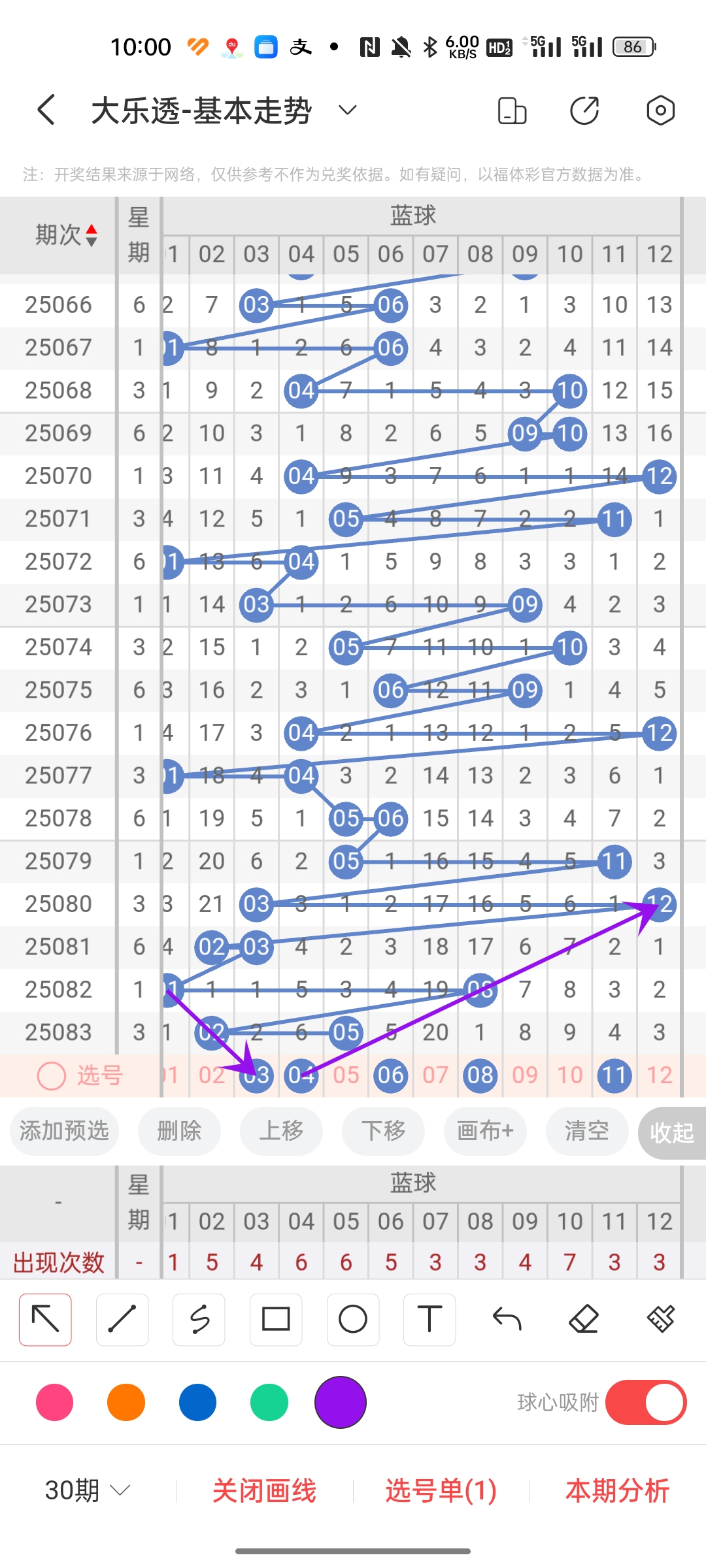Choose the orange line color
706x1568 pixels.
[126, 1402]
